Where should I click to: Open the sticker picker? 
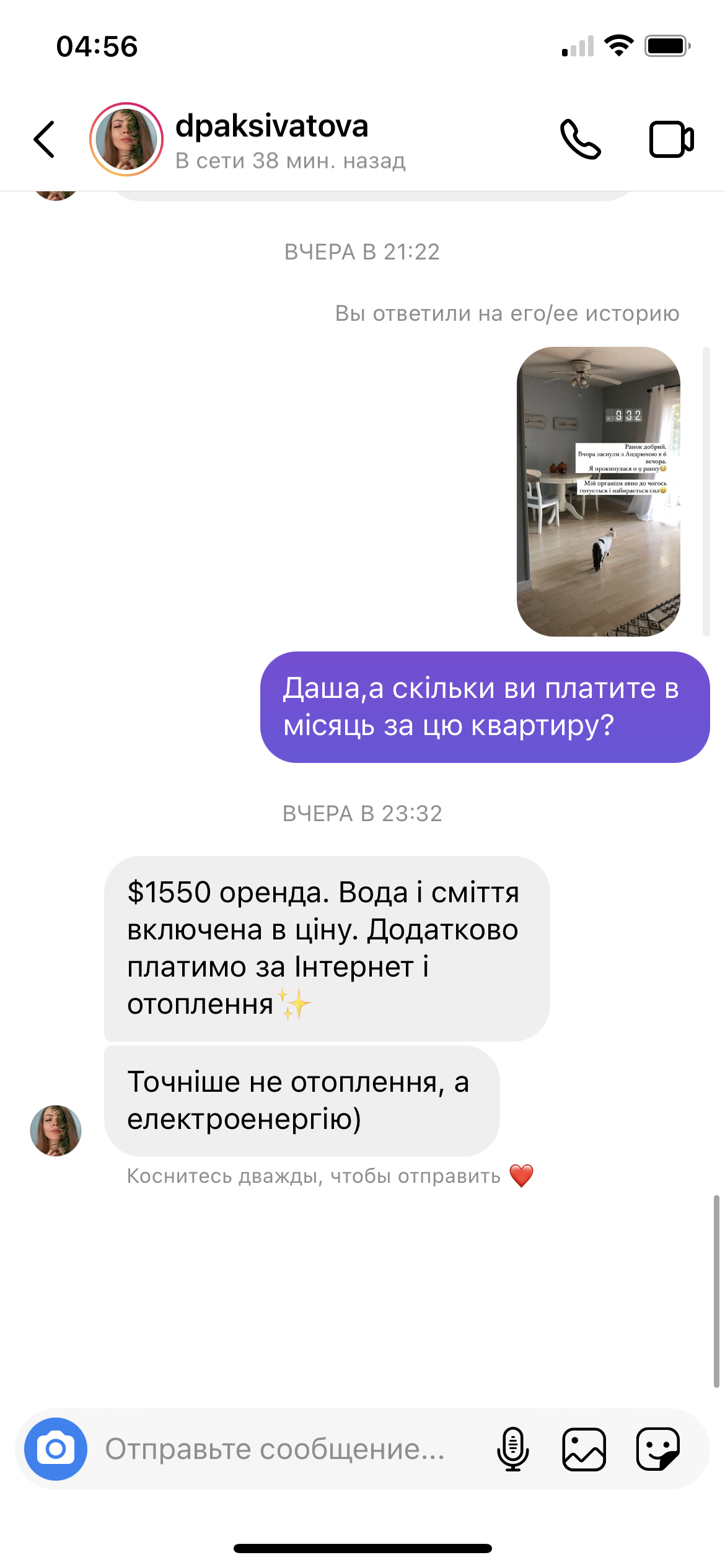click(x=658, y=1449)
